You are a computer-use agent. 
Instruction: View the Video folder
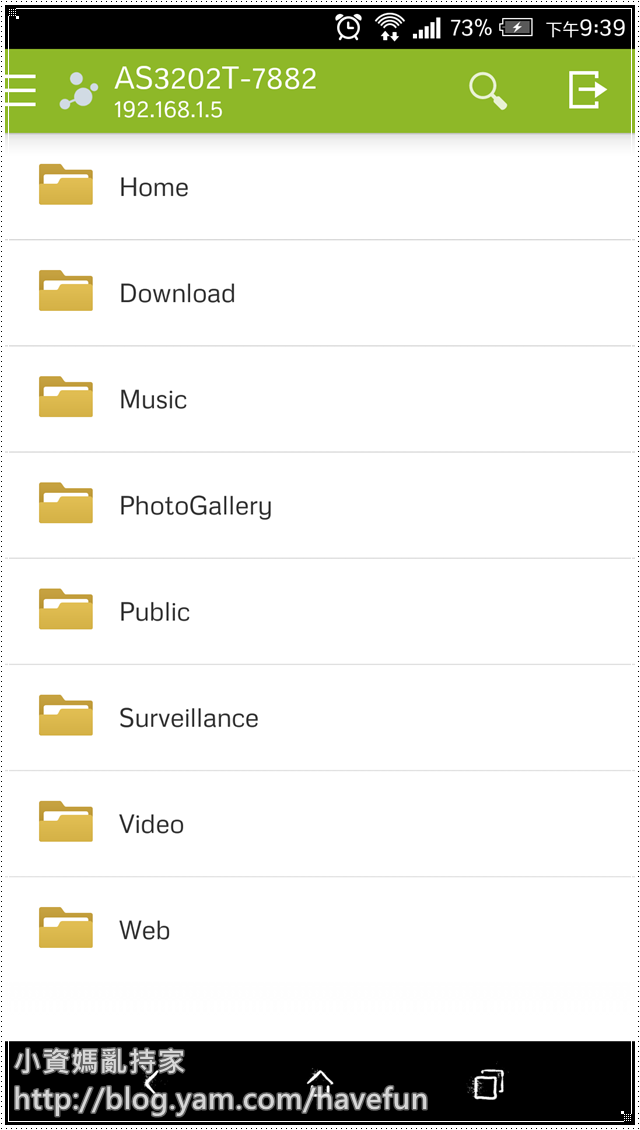pyautogui.click(x=151, y=824)
